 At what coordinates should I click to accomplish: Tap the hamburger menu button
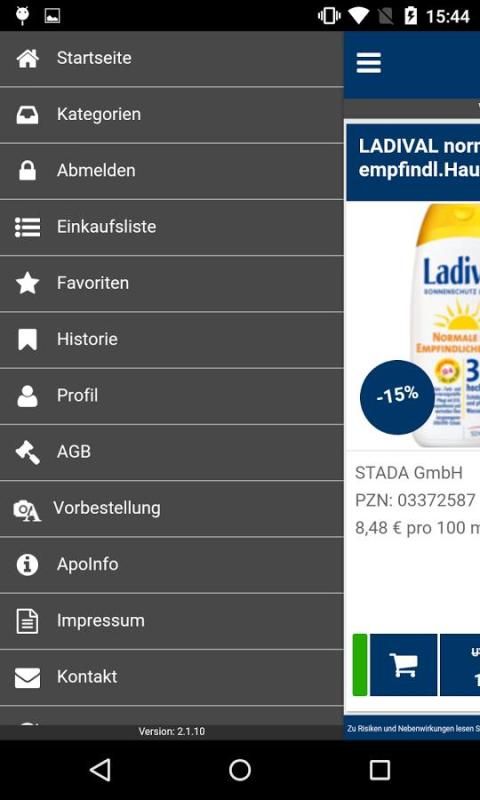coord(369,63)
